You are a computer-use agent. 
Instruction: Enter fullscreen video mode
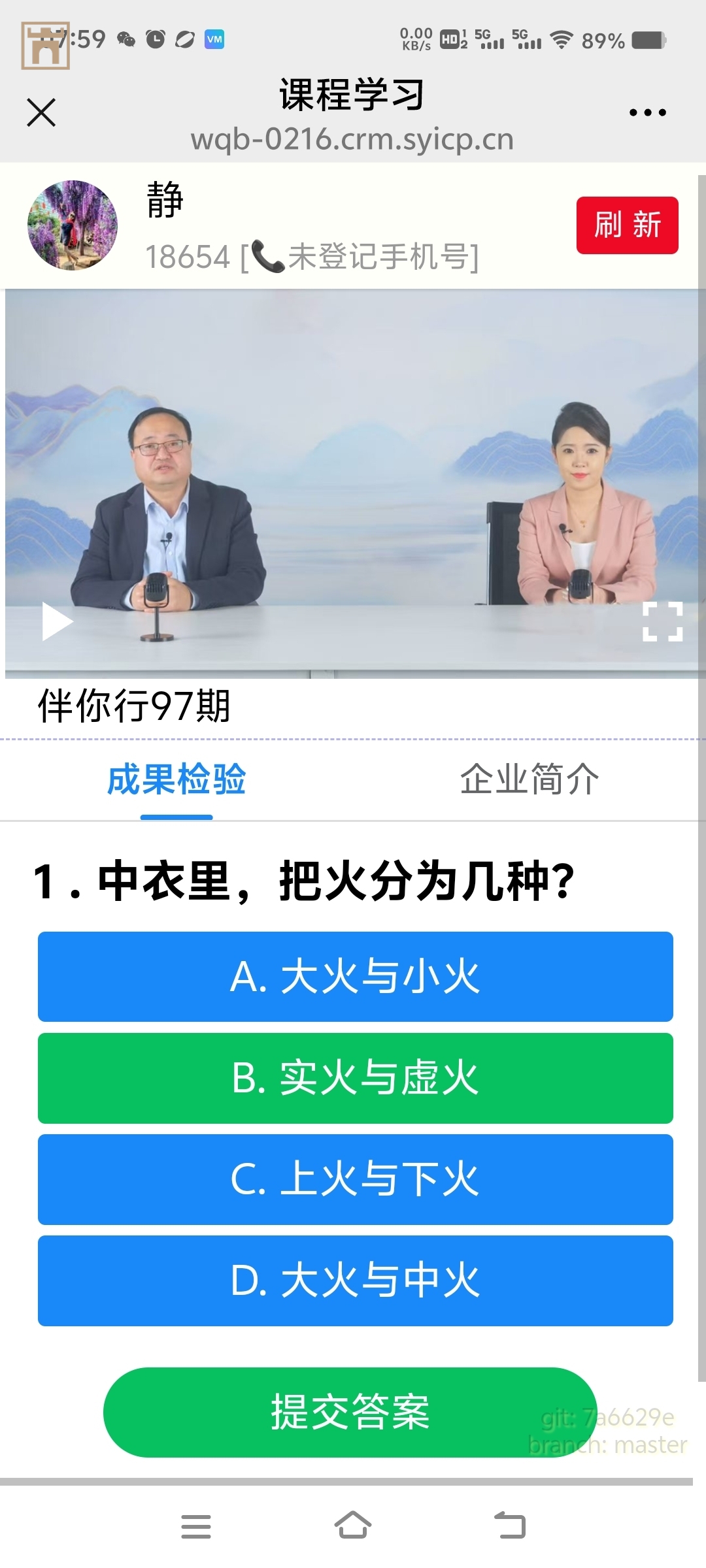click(x=662, y=621)
